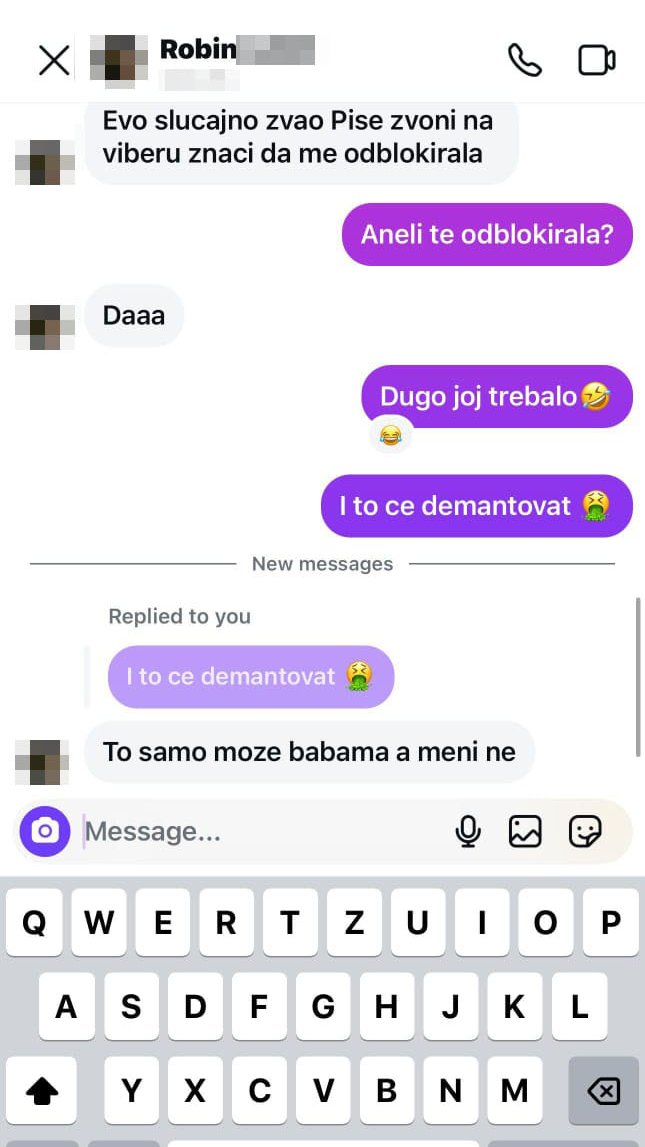The image size is (645, 1147).
Task: Start a video call with Robin
Action: [597, 60]
